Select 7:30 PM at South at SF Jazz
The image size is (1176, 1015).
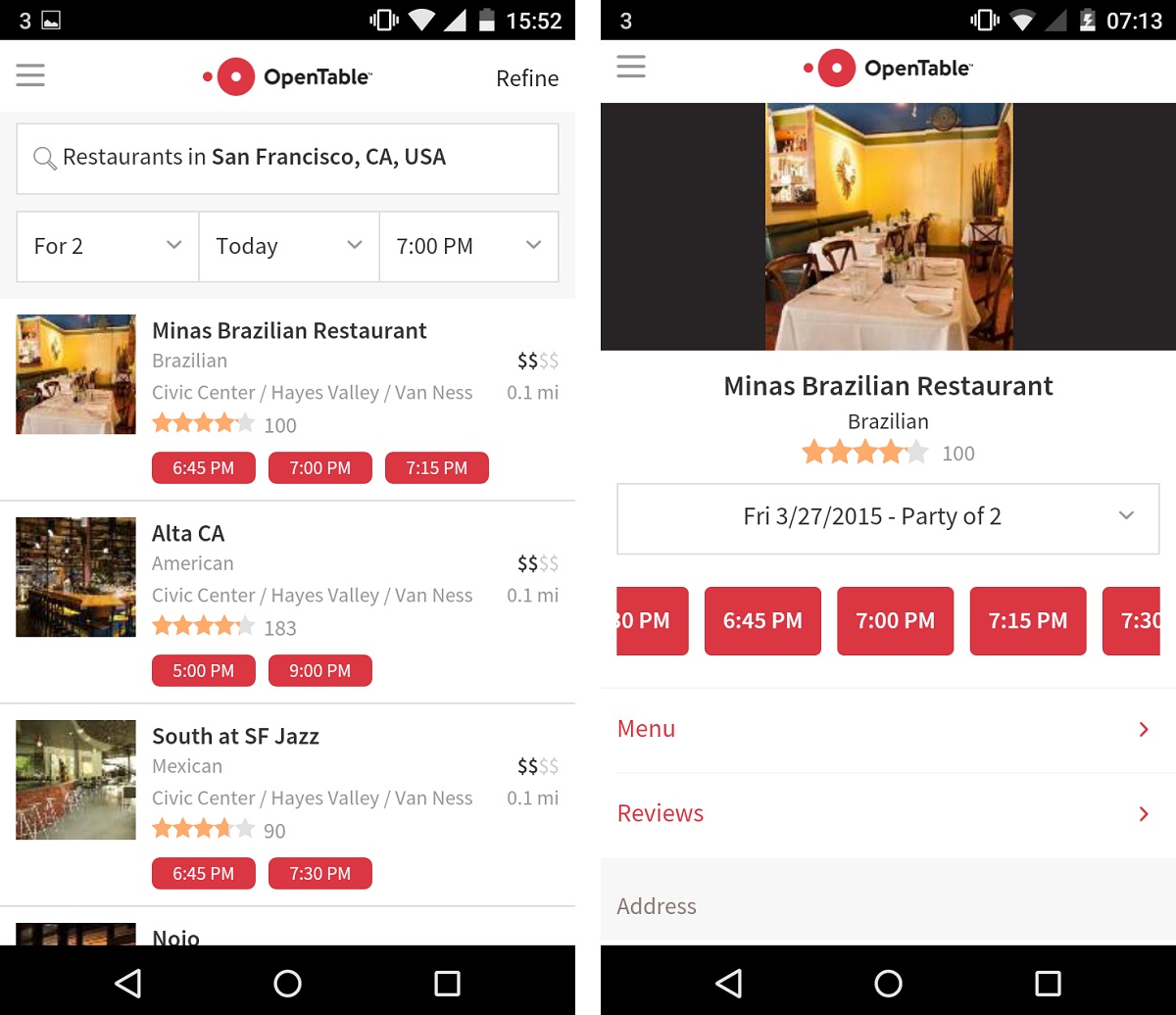tap(319, 874)
